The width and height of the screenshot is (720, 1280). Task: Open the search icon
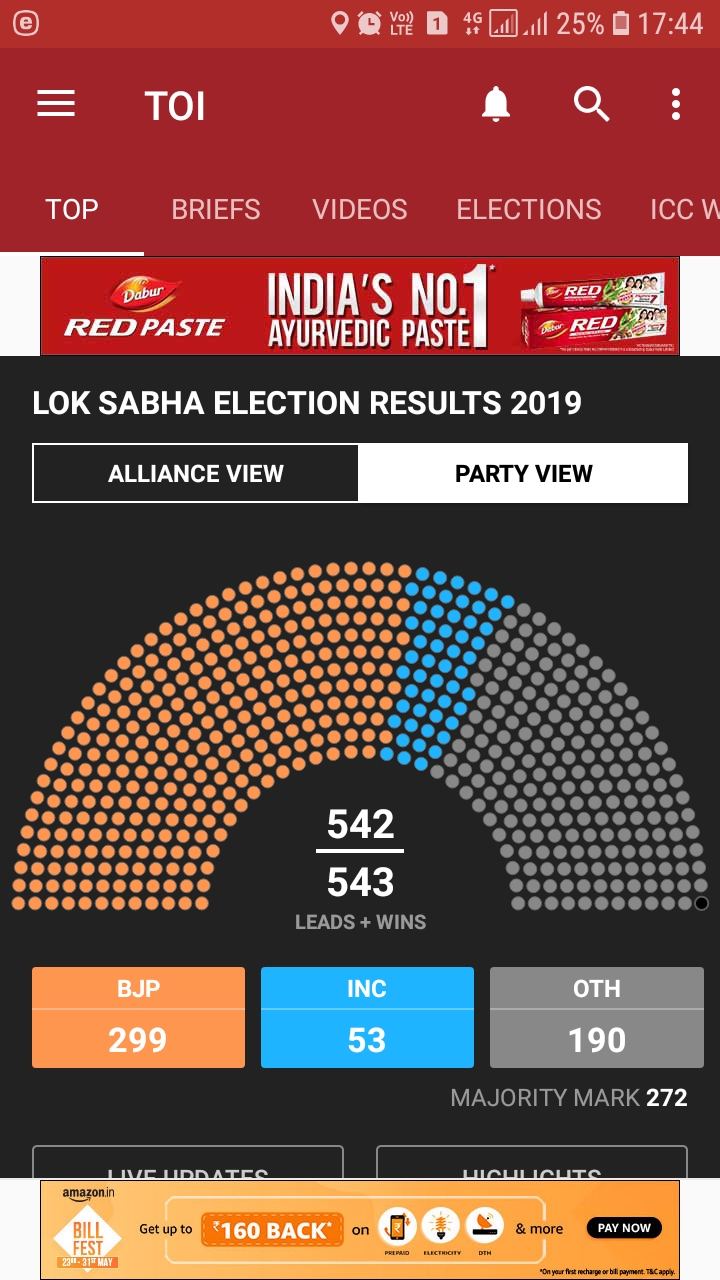(591, 104)
